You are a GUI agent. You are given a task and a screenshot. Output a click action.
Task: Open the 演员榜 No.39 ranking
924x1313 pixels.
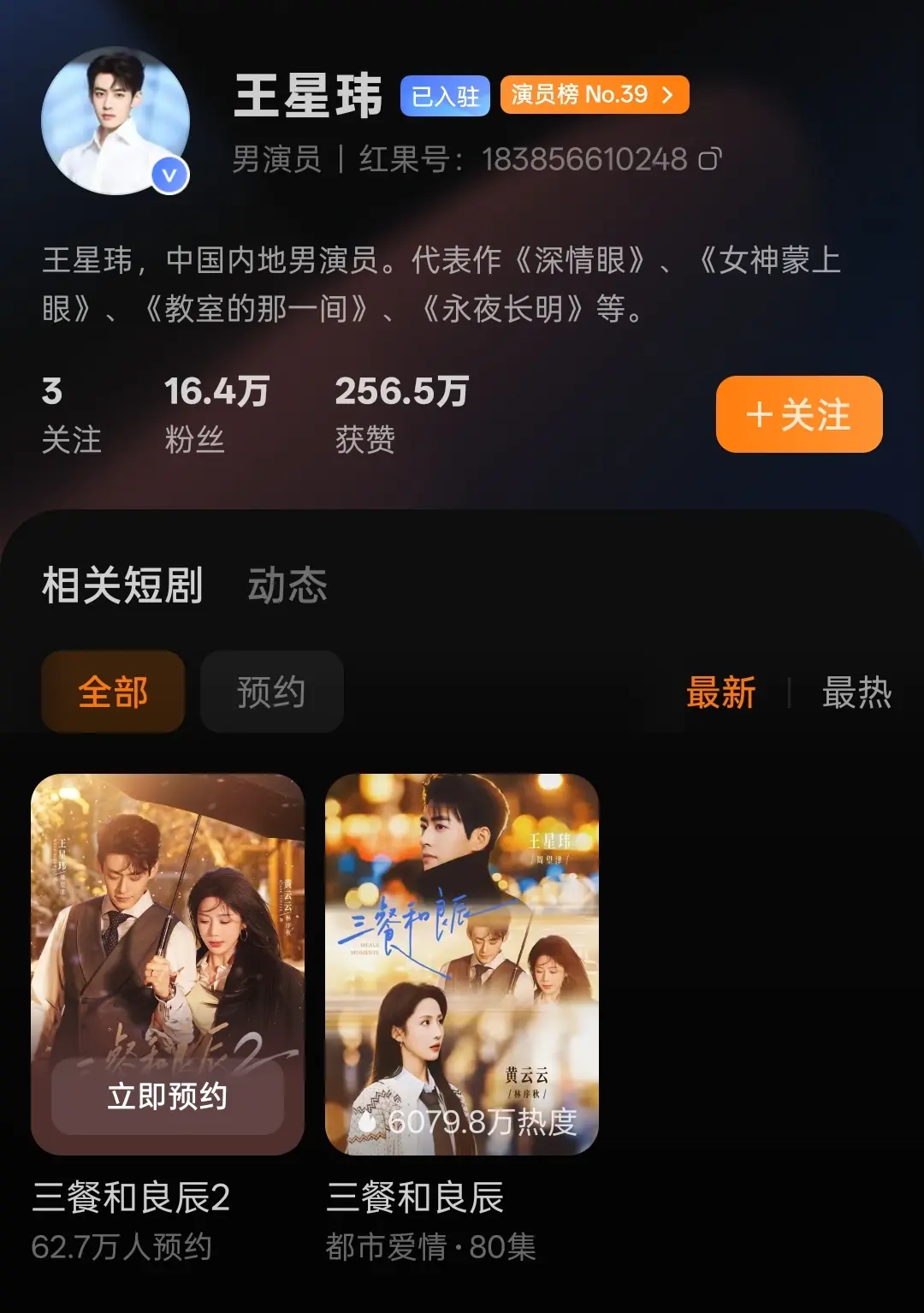point(595,95)
